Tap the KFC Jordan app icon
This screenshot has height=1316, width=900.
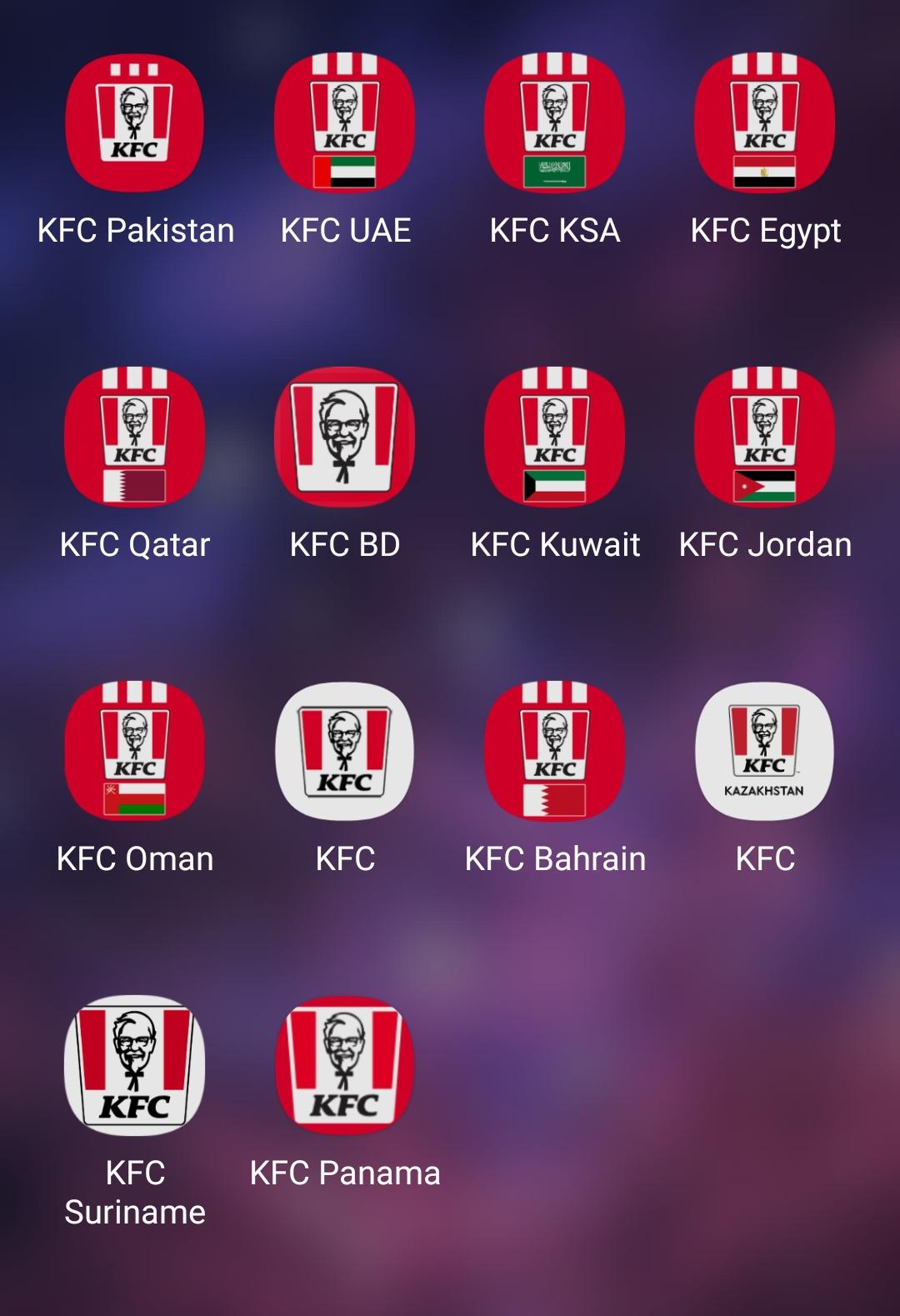(x=765, y=437)
